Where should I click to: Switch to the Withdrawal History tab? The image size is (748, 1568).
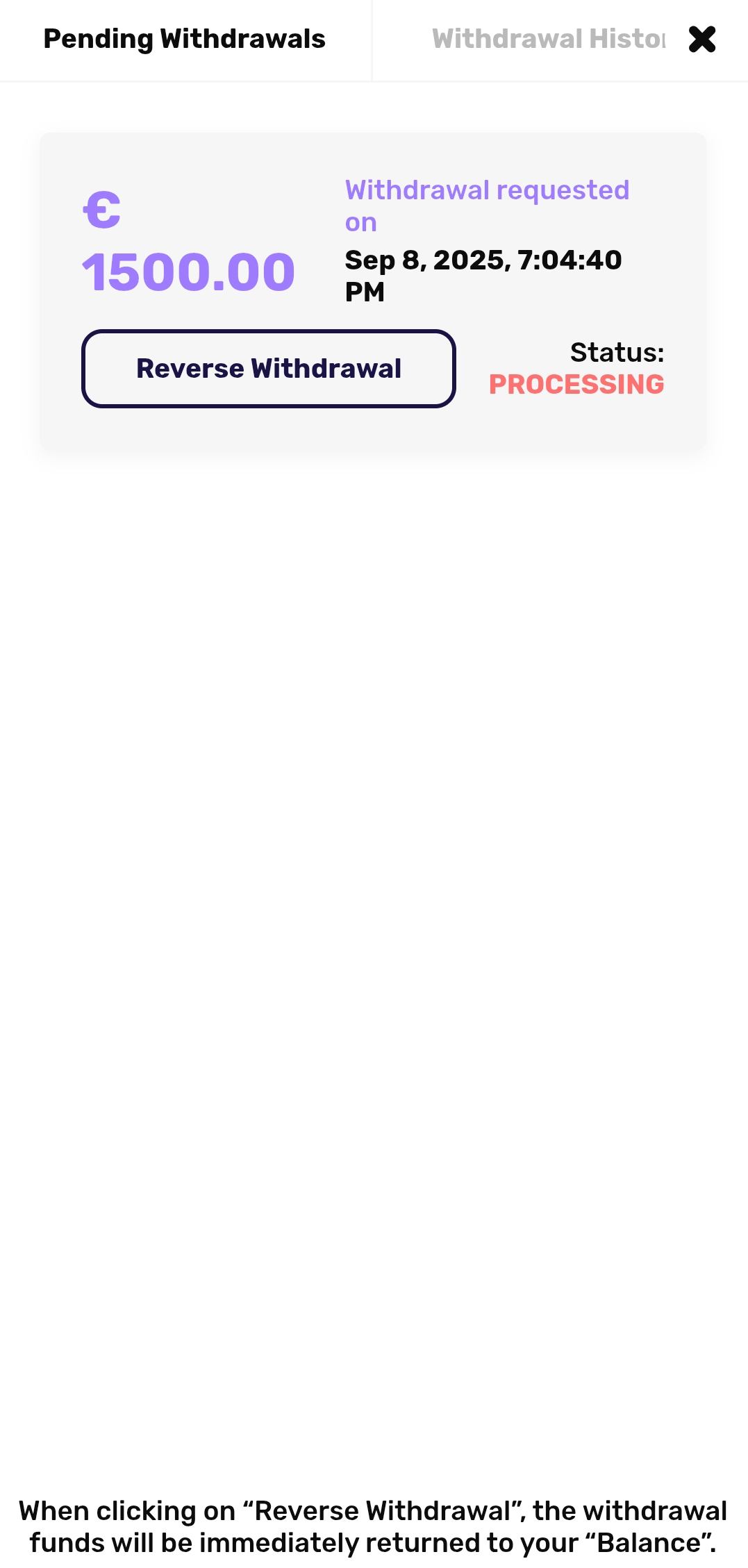click(547, 40)
